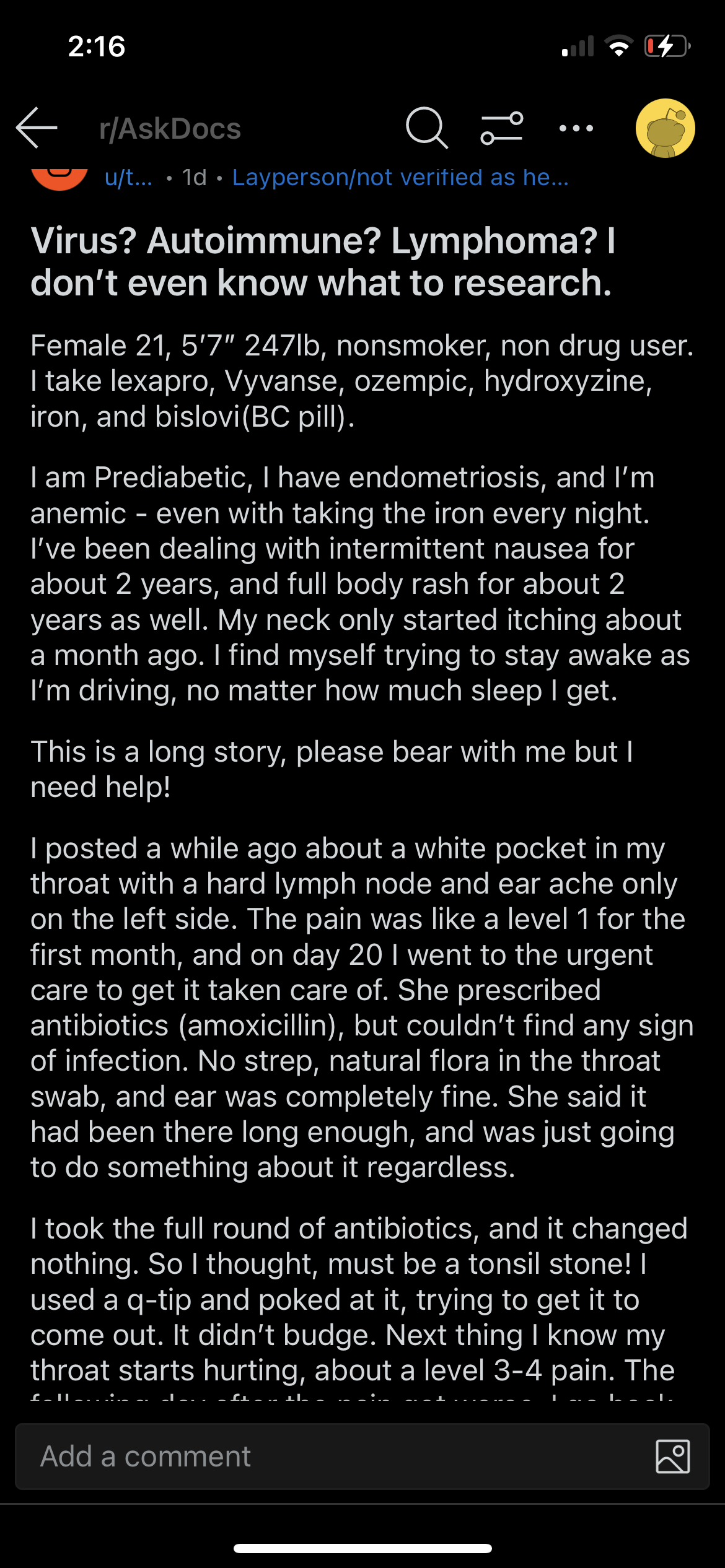Open your profile avatar menu
Screen dimensions: 725x1568
click(x=666, y=128)
